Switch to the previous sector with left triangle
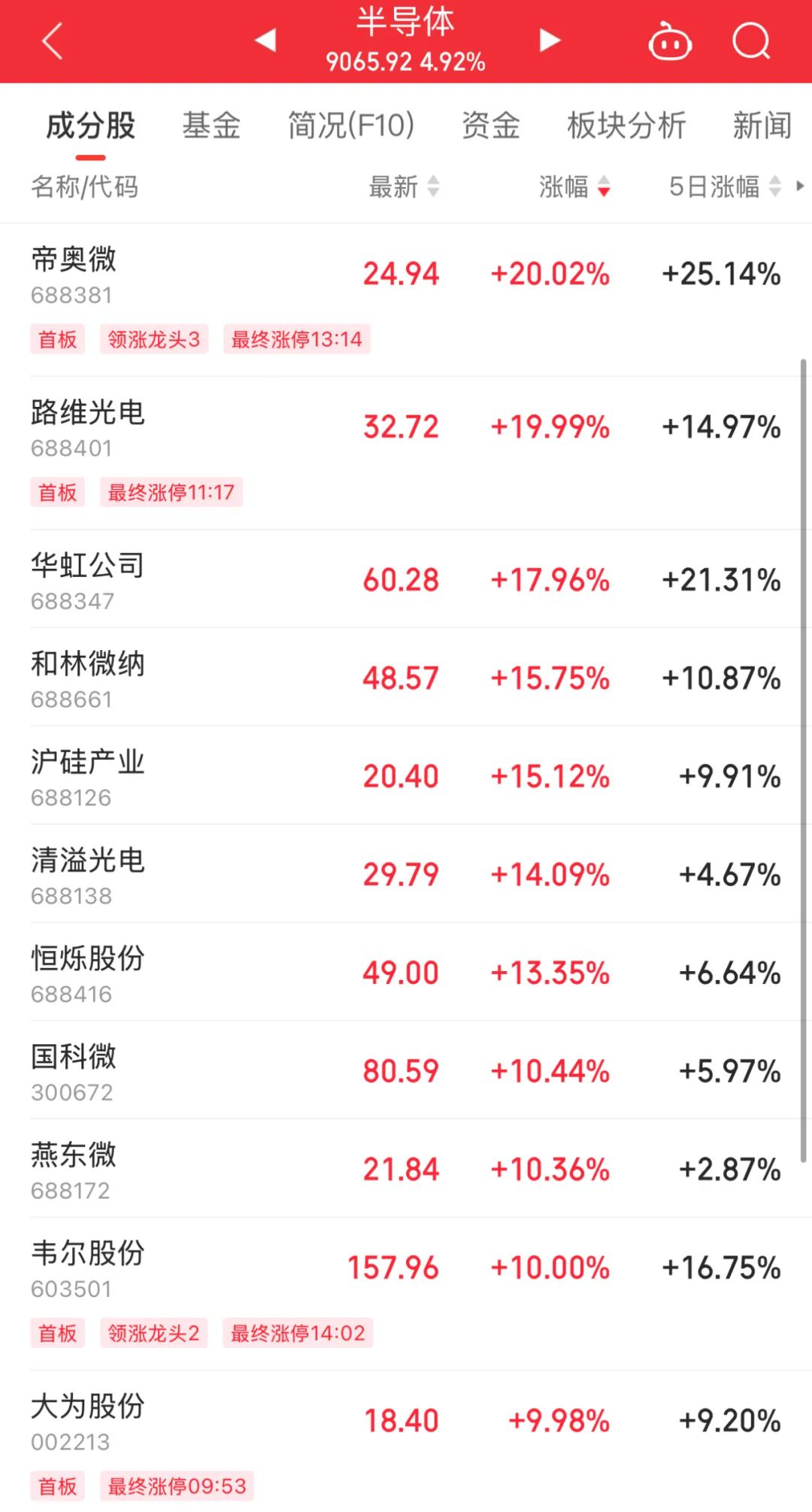This screenshot has height=1512, width=812. point(265,41)
